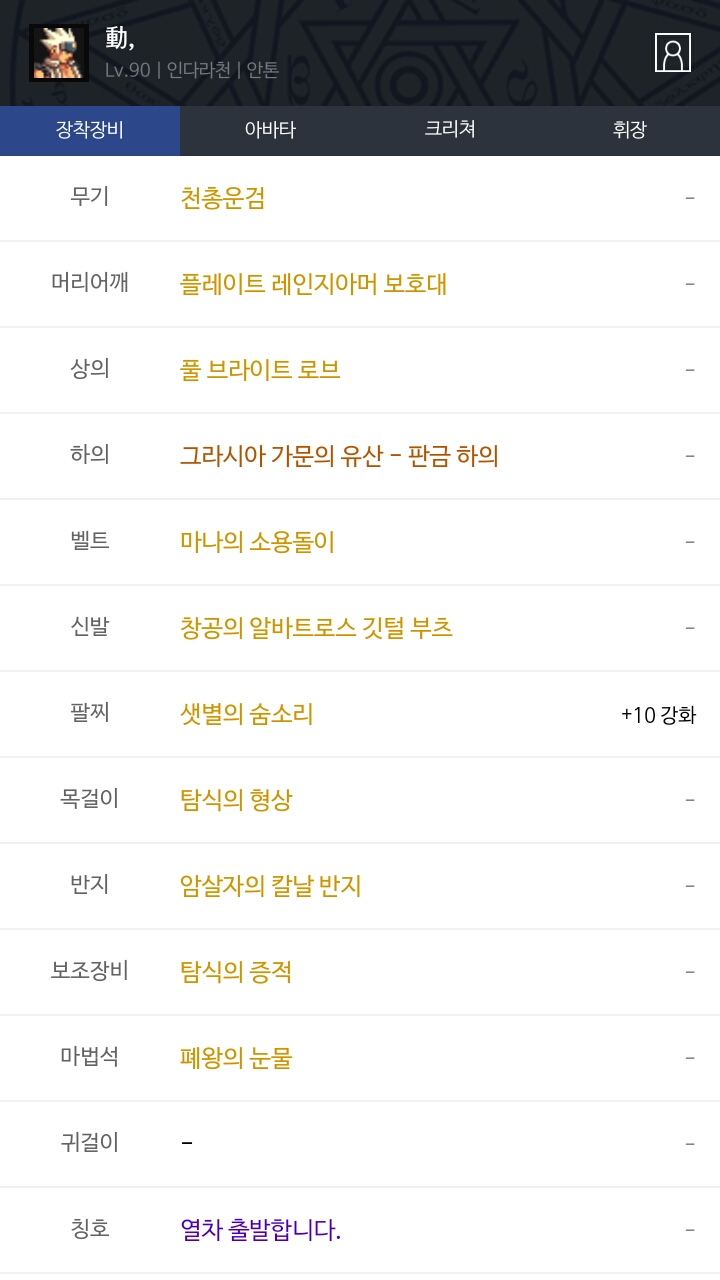
Task: Open the 풀 브라이트 로브 item
Action: (x=260, y=370)
